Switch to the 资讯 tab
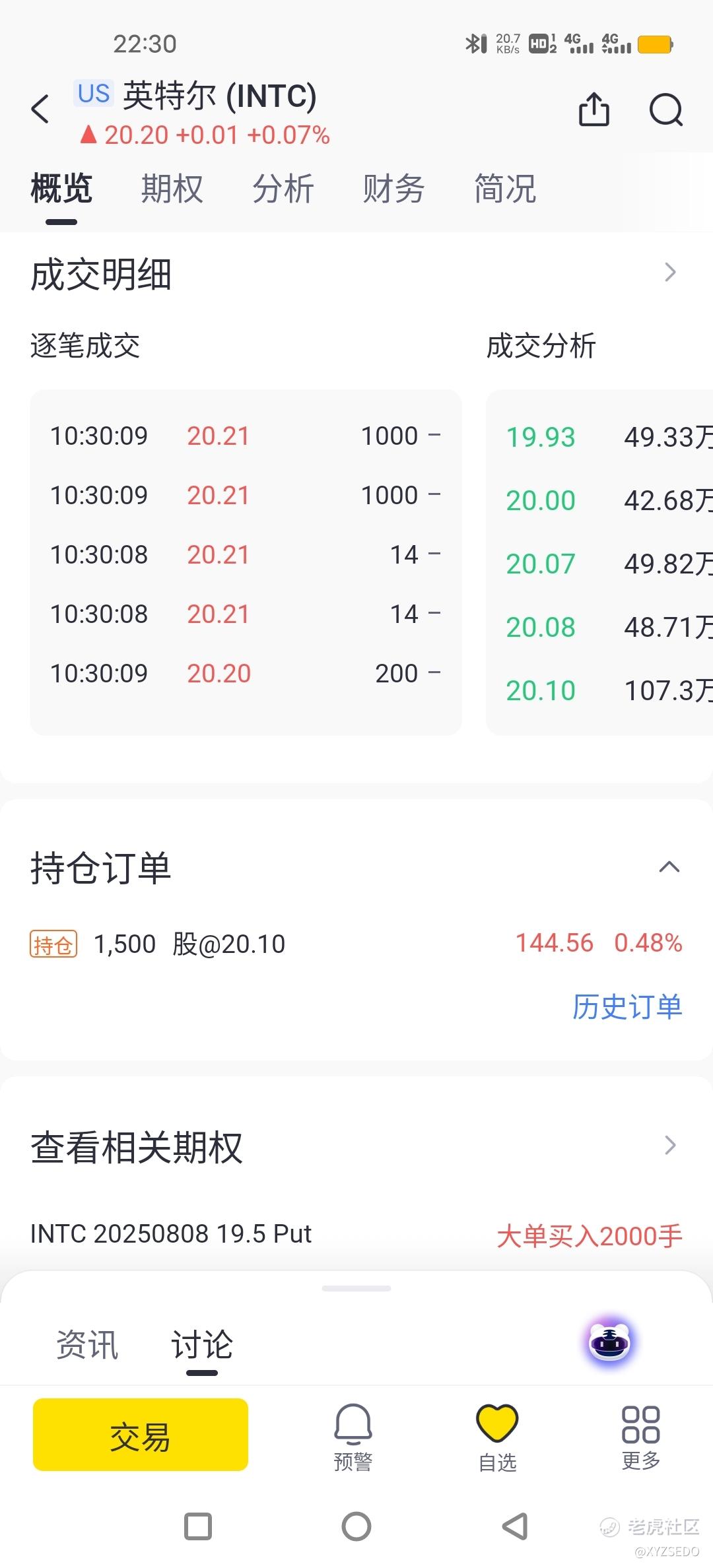This screenshot has width=713, height=1568. pyautogui.click(x=87, y=1345)
